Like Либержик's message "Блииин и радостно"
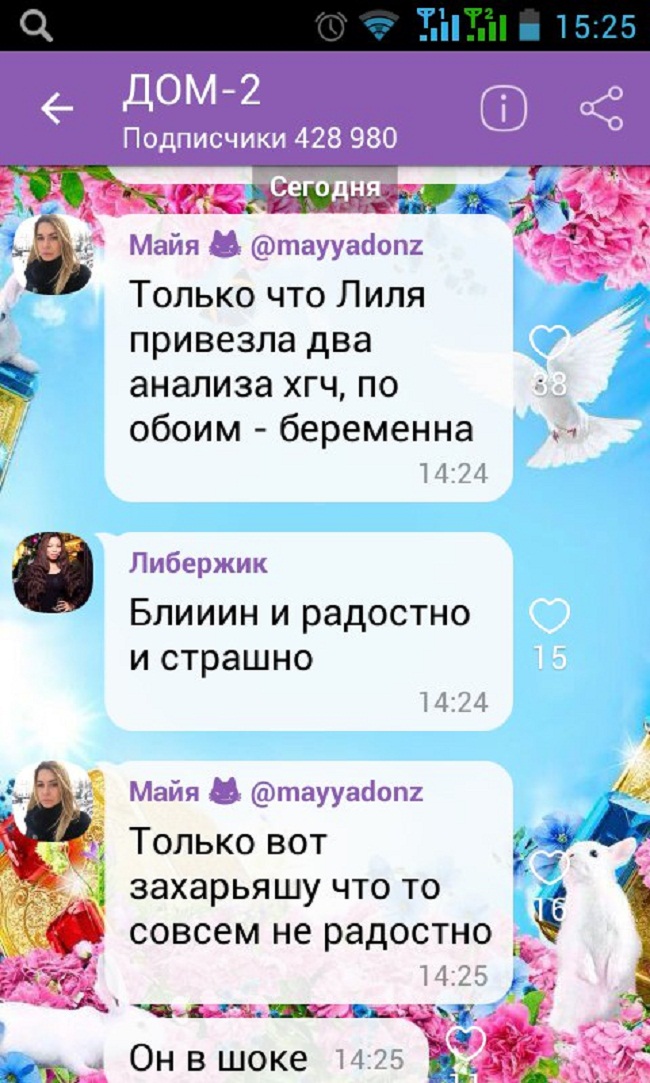Image resolution: width=650 pixels, height=1083 pixels. (x=549, y=617)
